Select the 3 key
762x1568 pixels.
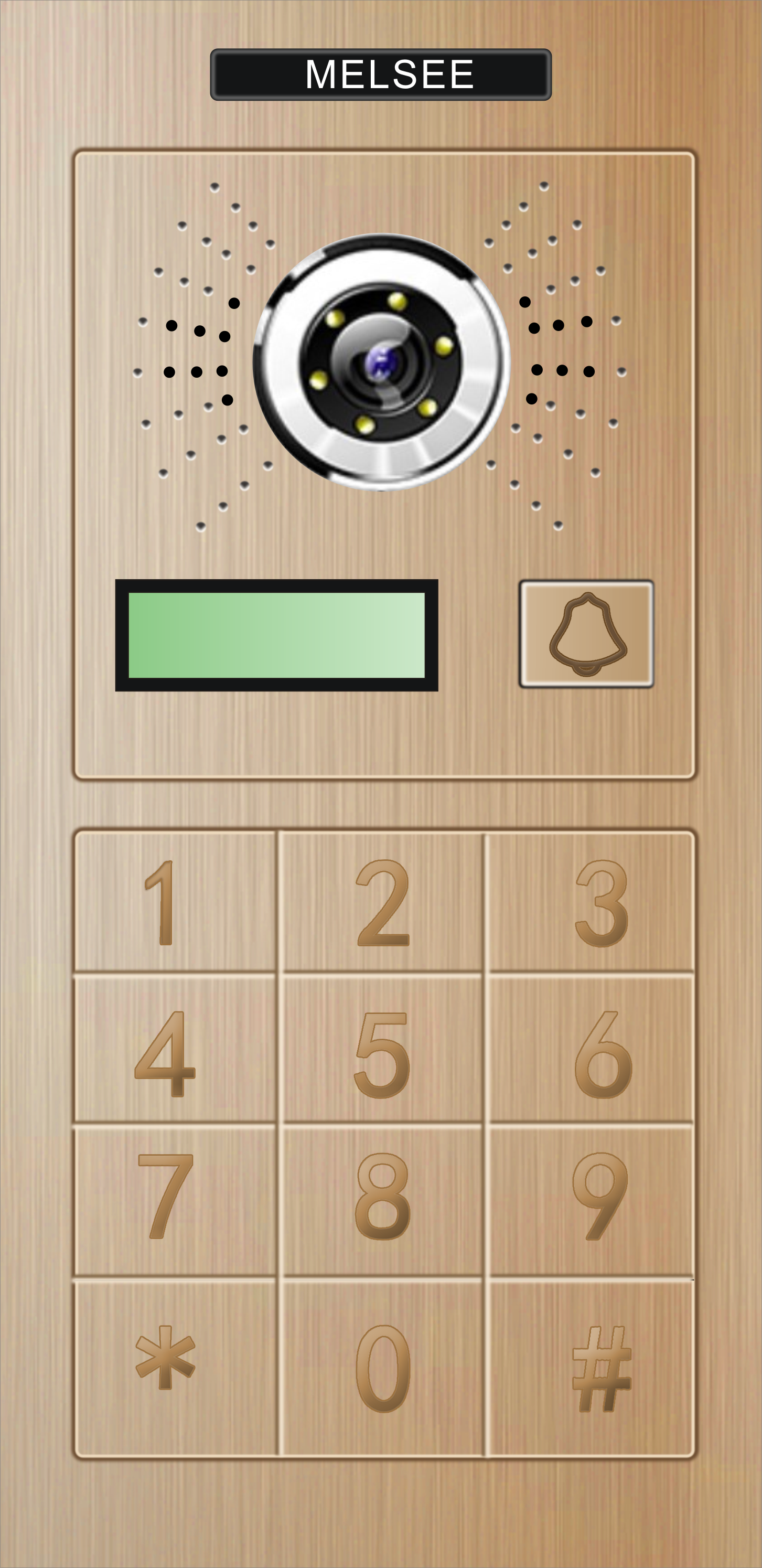(591, 901)
